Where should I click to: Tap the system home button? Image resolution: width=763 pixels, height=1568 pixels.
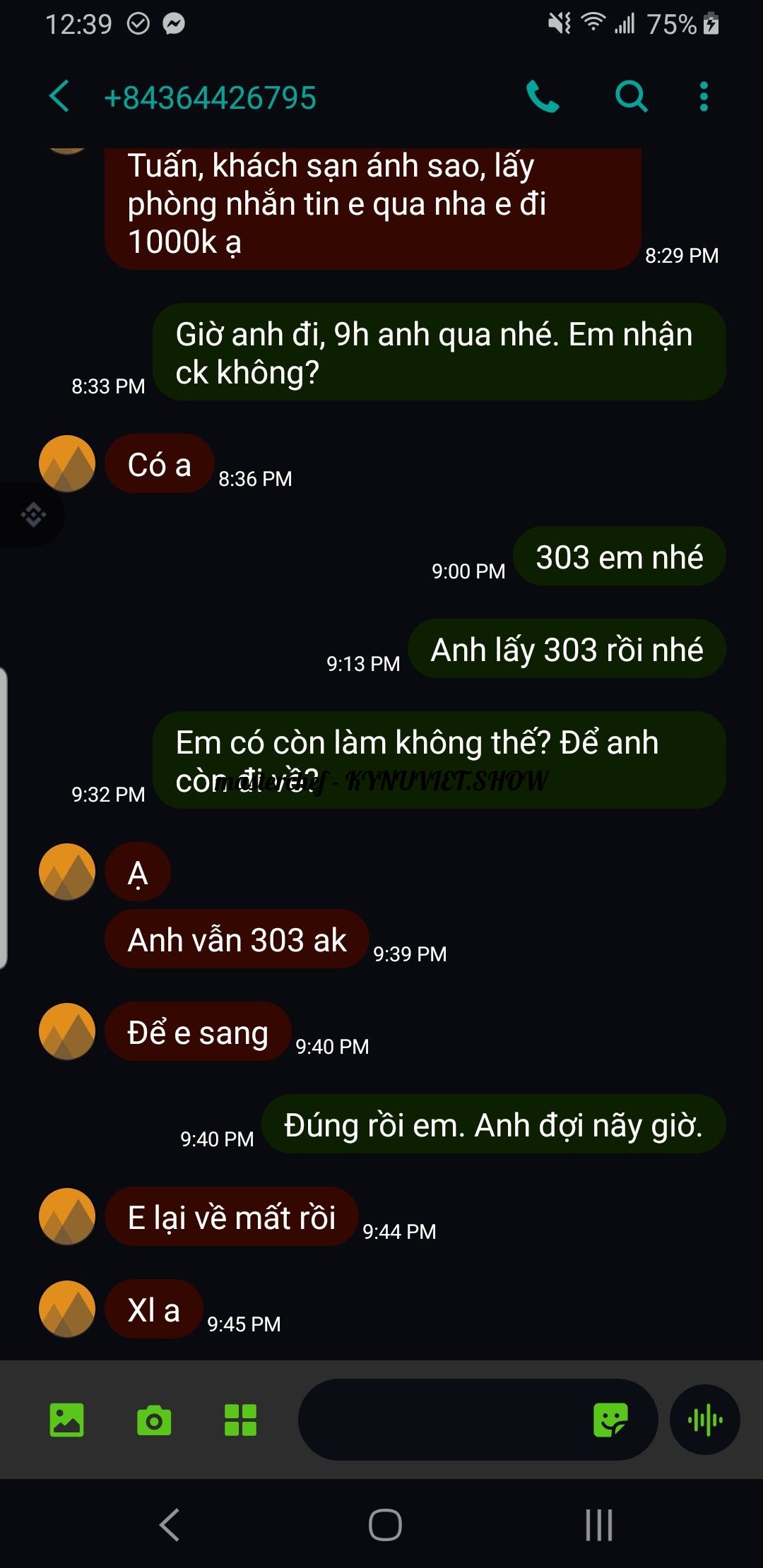385,1524
